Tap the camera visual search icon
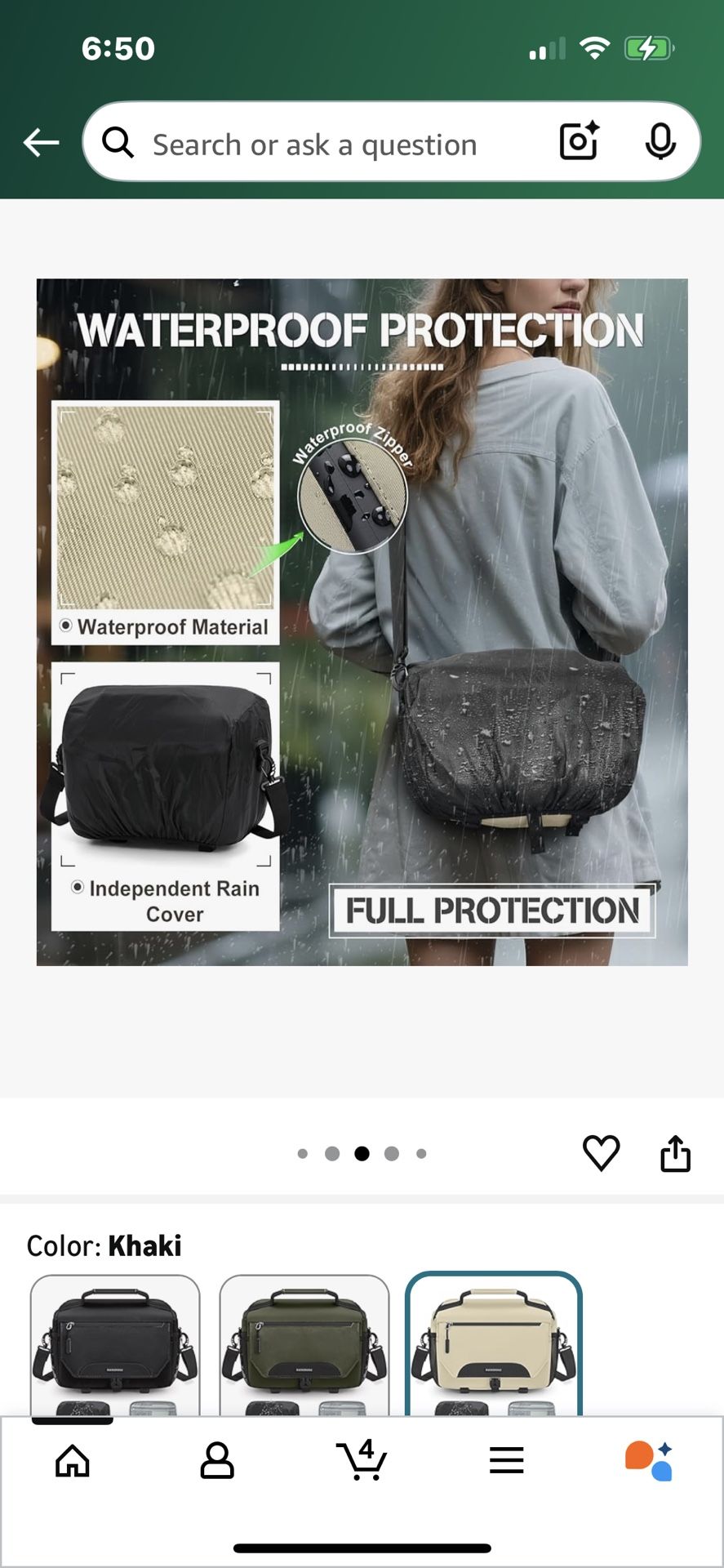 [x=578, y=141]
